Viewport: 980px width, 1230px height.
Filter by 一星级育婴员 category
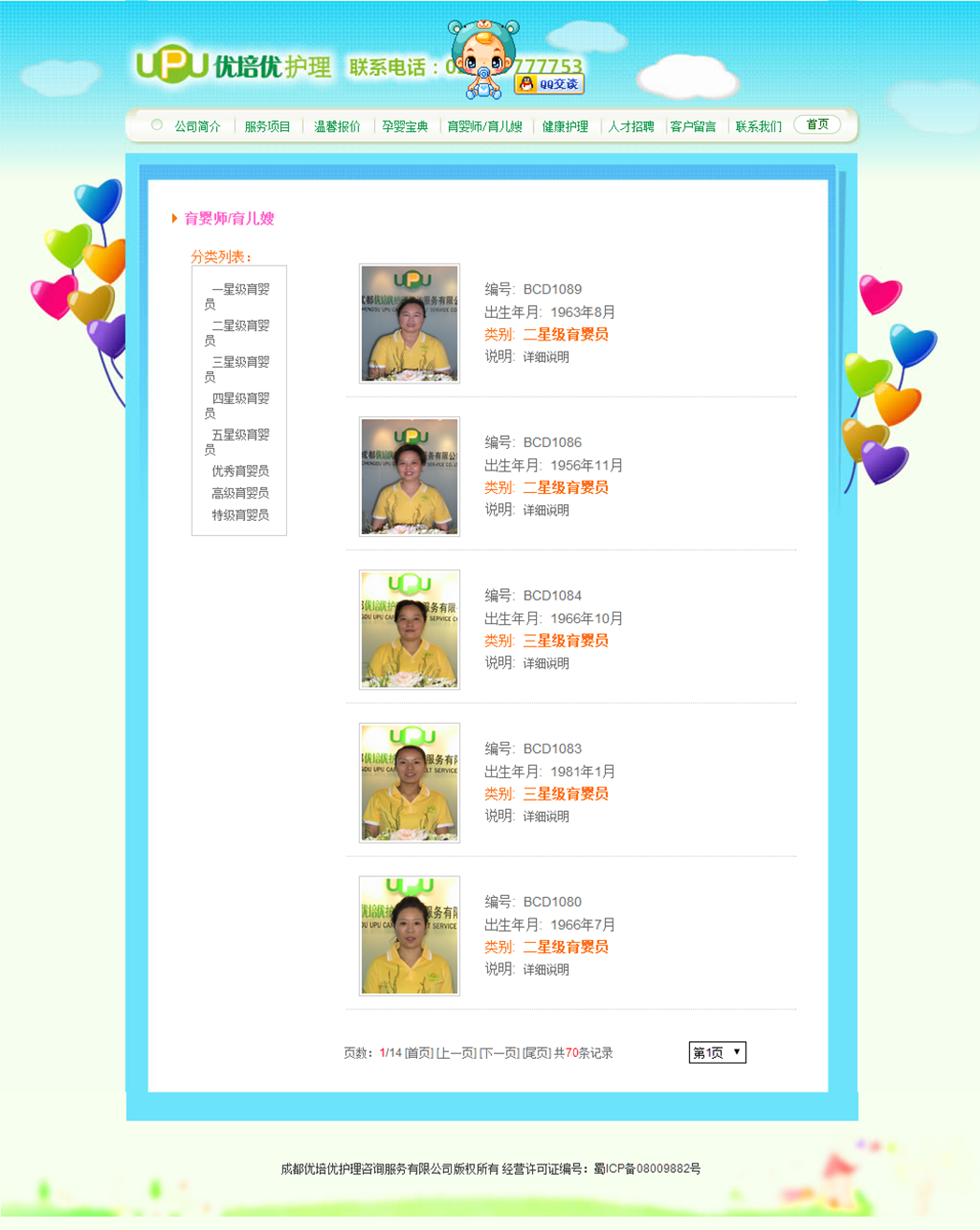(x=239, y=289)
